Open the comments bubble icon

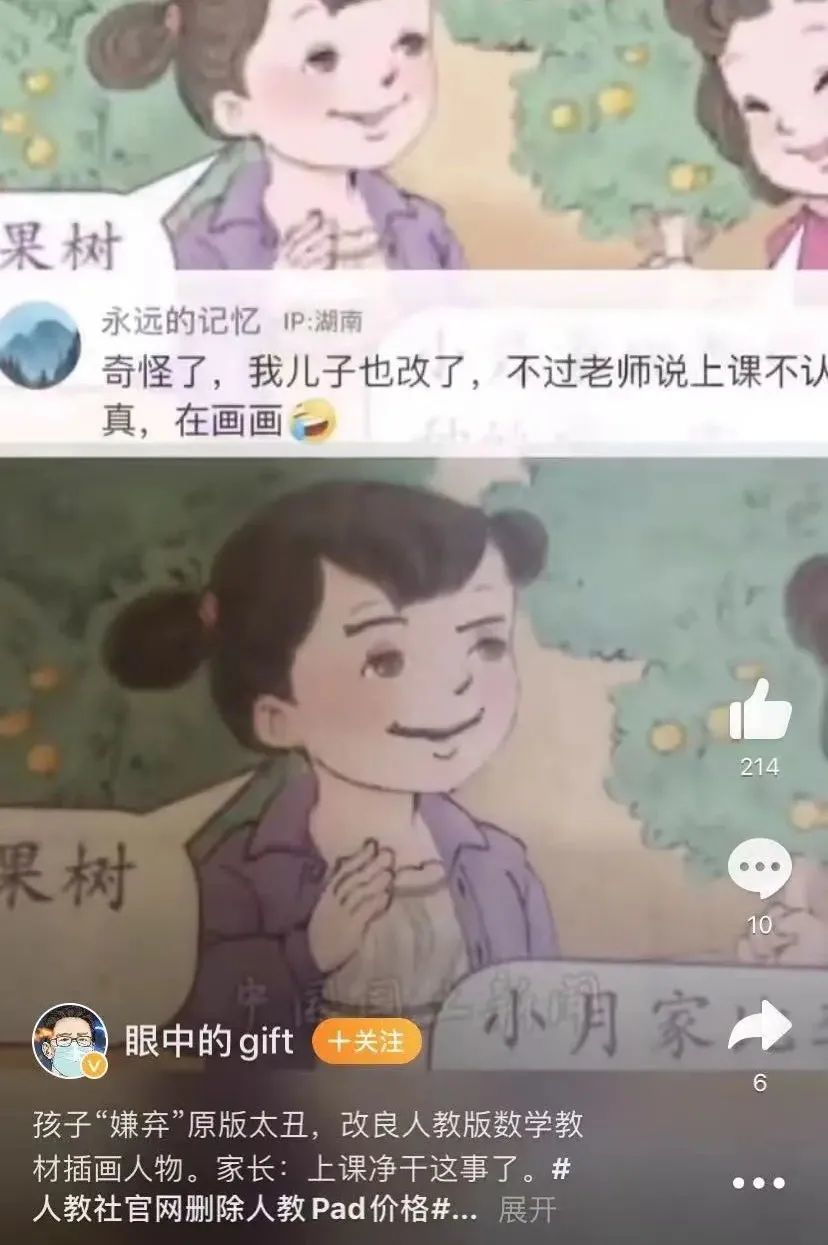760,868
